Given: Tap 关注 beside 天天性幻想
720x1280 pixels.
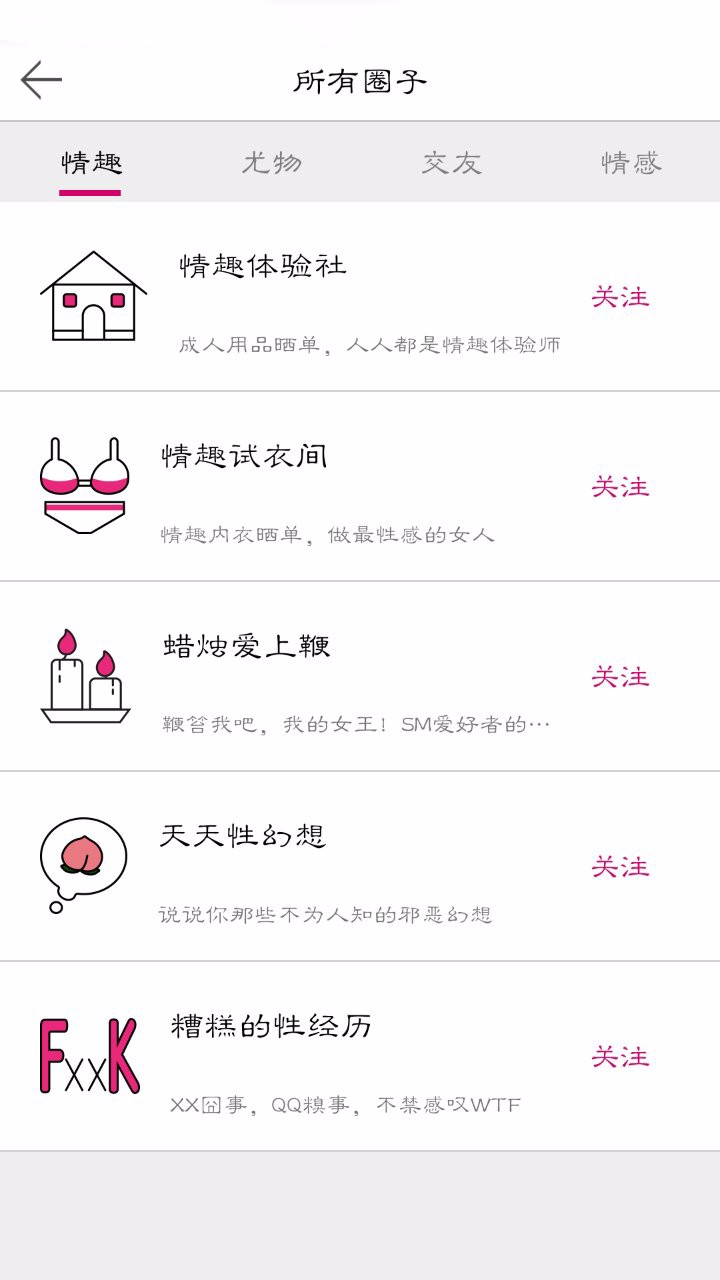Looking at the screenshot, I should point(620,867).
